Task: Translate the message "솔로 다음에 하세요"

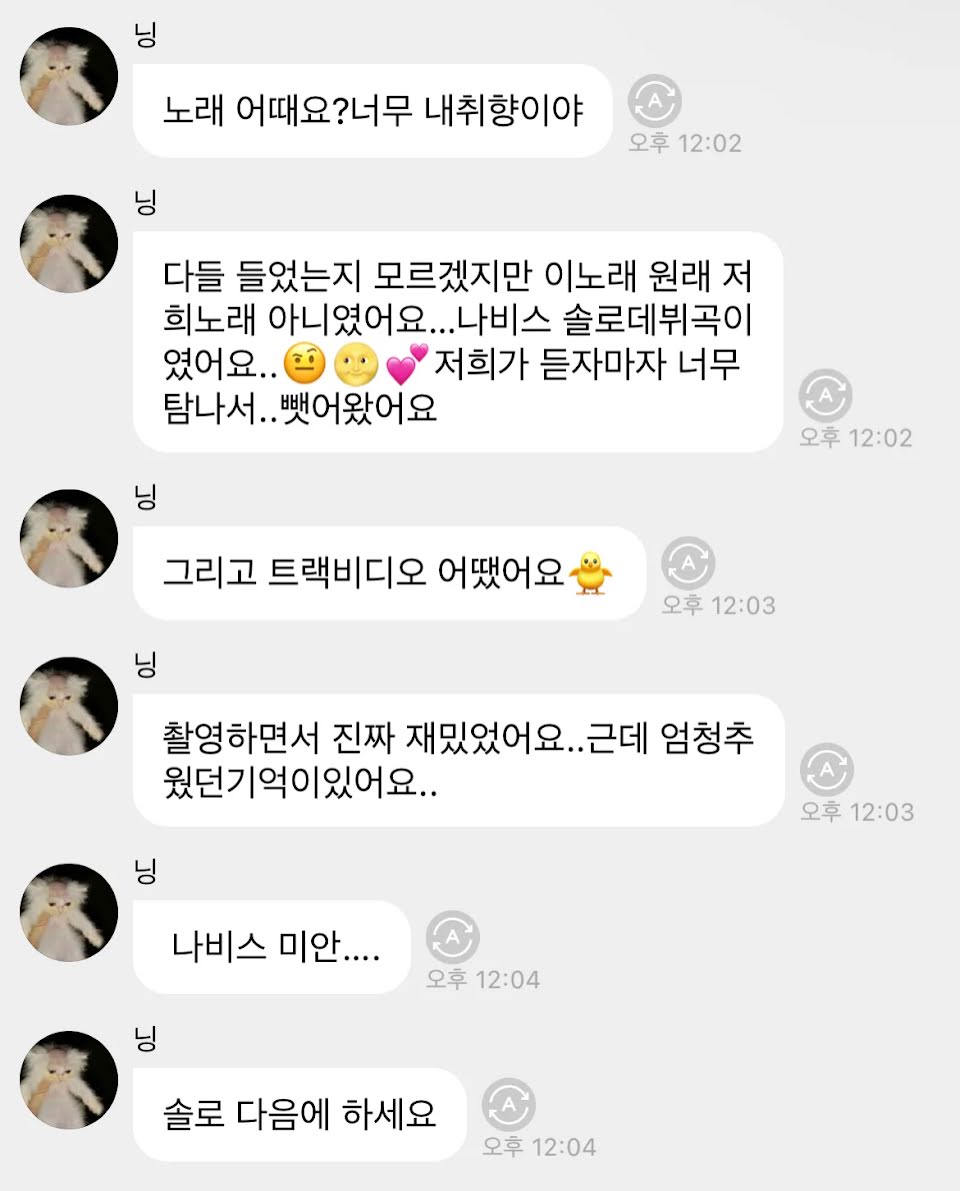Action: pos(508,1104)
